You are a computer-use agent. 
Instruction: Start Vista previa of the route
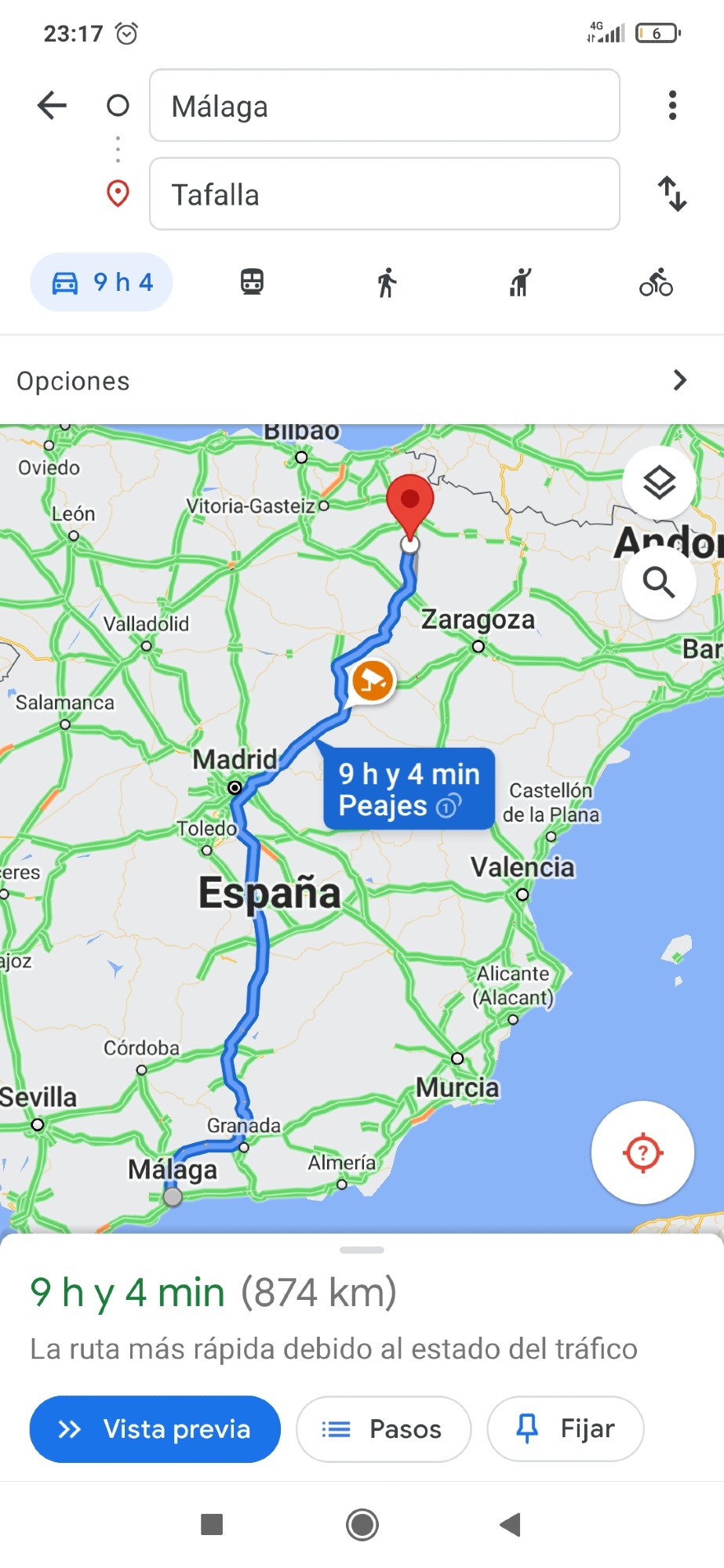tap(155, 1429)
